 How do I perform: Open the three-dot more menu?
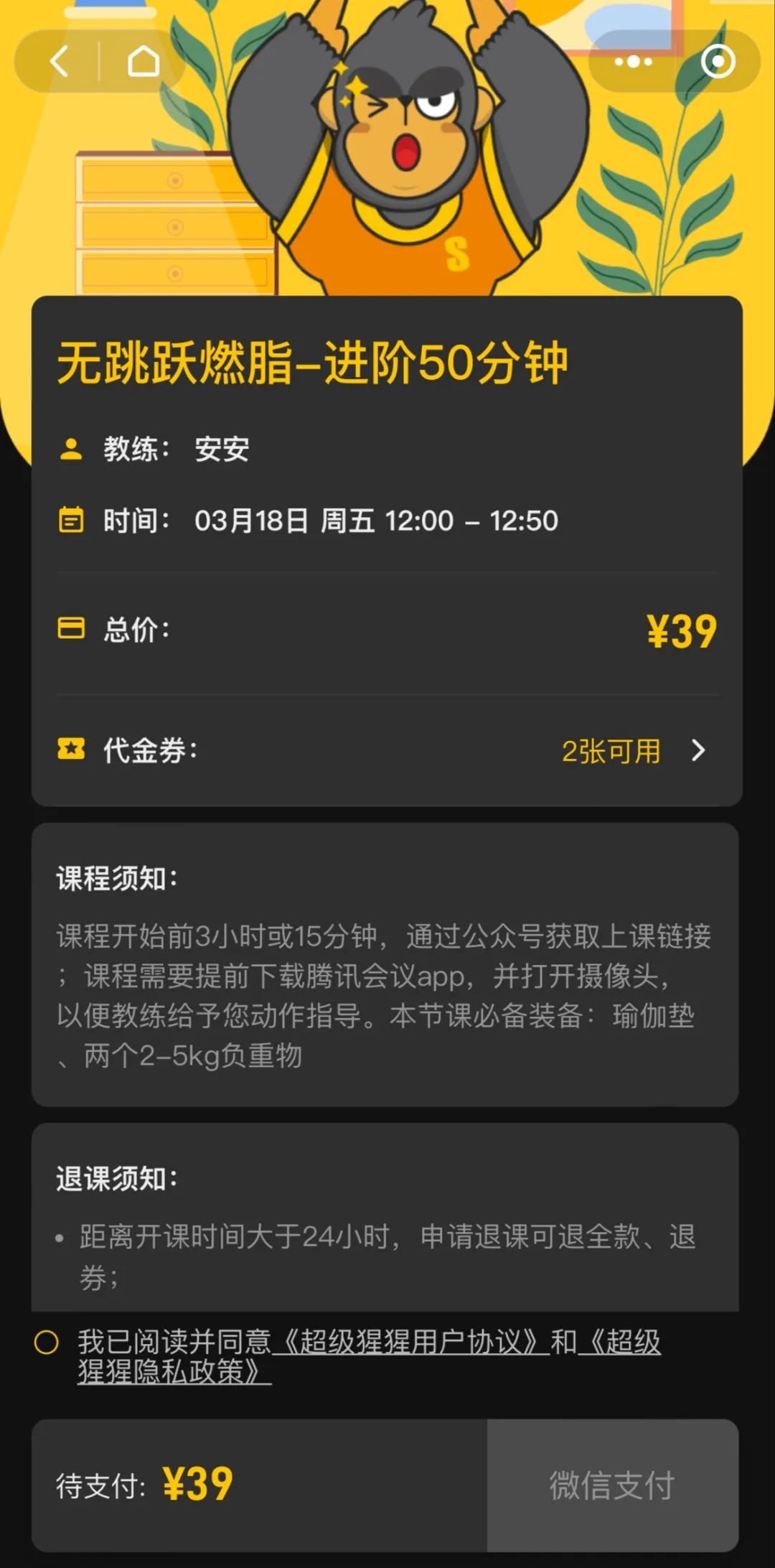(x=633, y=62)
